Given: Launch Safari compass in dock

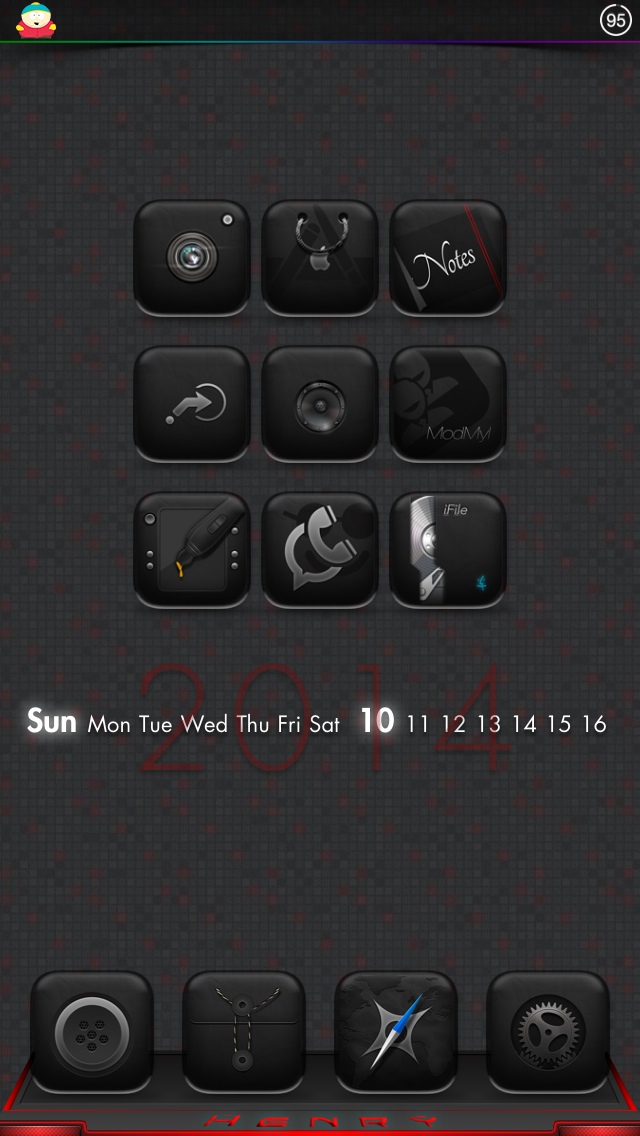Looking at the screenshot, I should [x=396, y=1030].
